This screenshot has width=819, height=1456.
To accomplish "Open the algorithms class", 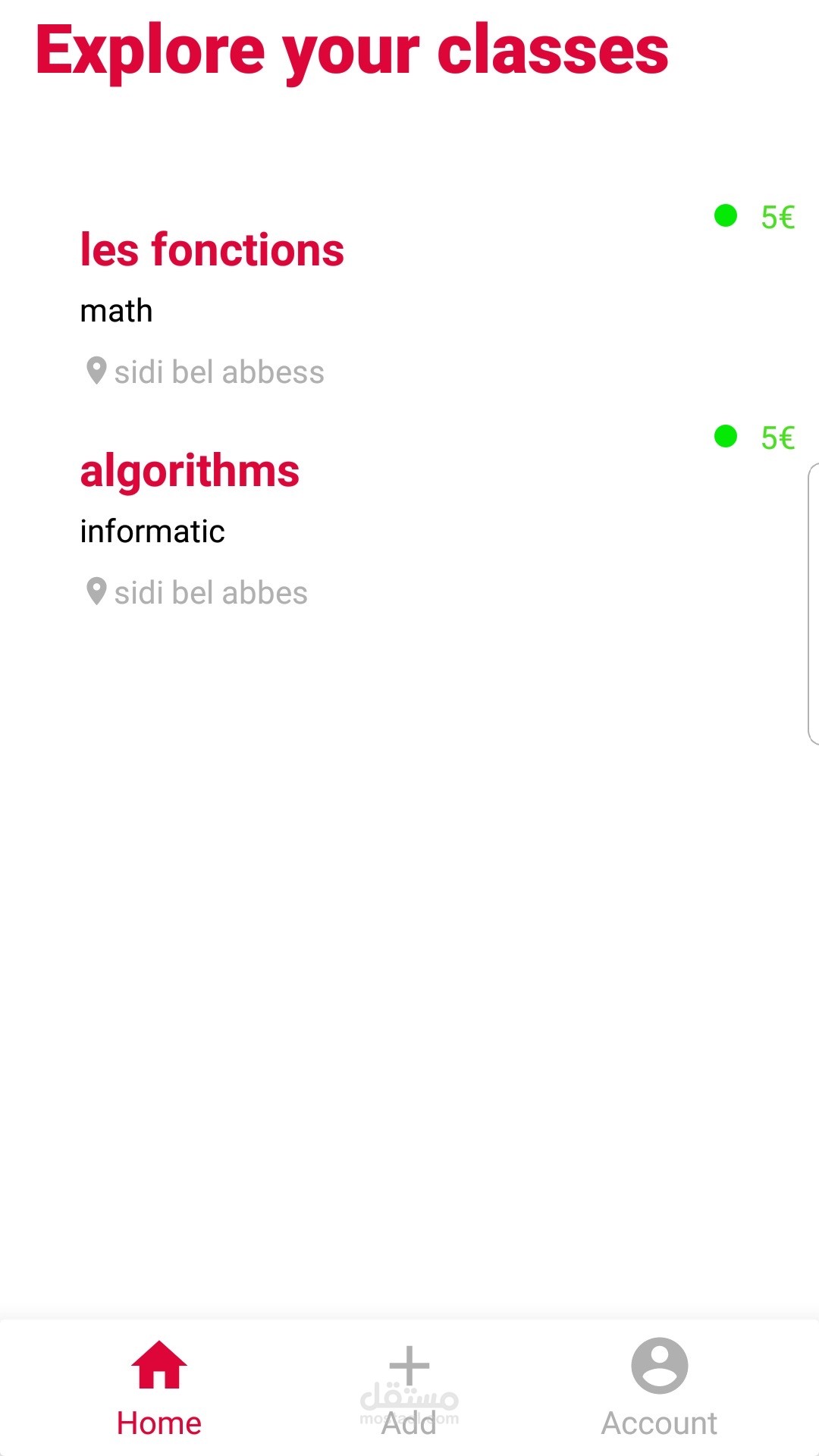I will [190, 471].
